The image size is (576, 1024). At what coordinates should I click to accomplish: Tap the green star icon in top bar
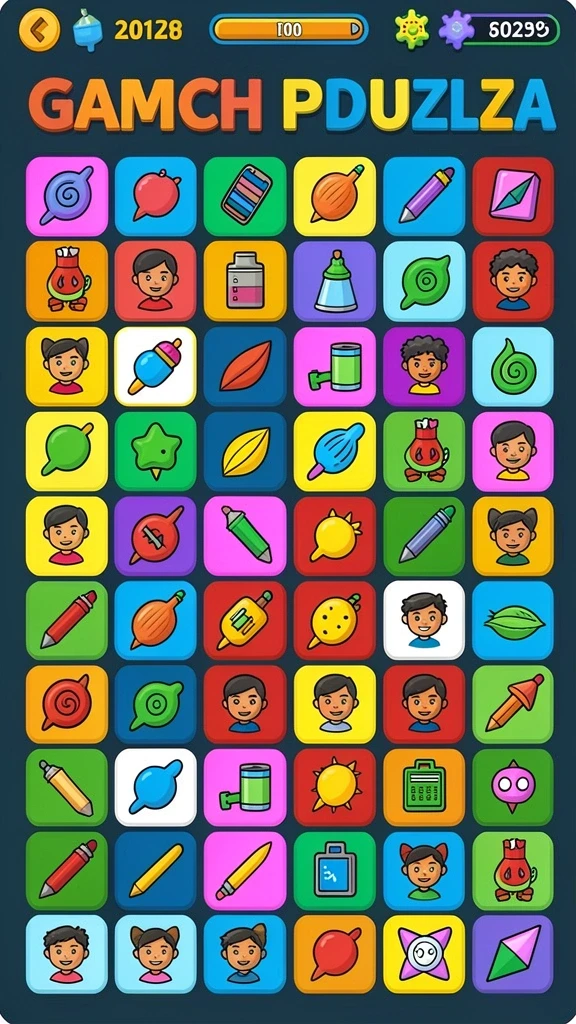click(x=412, y=29)
